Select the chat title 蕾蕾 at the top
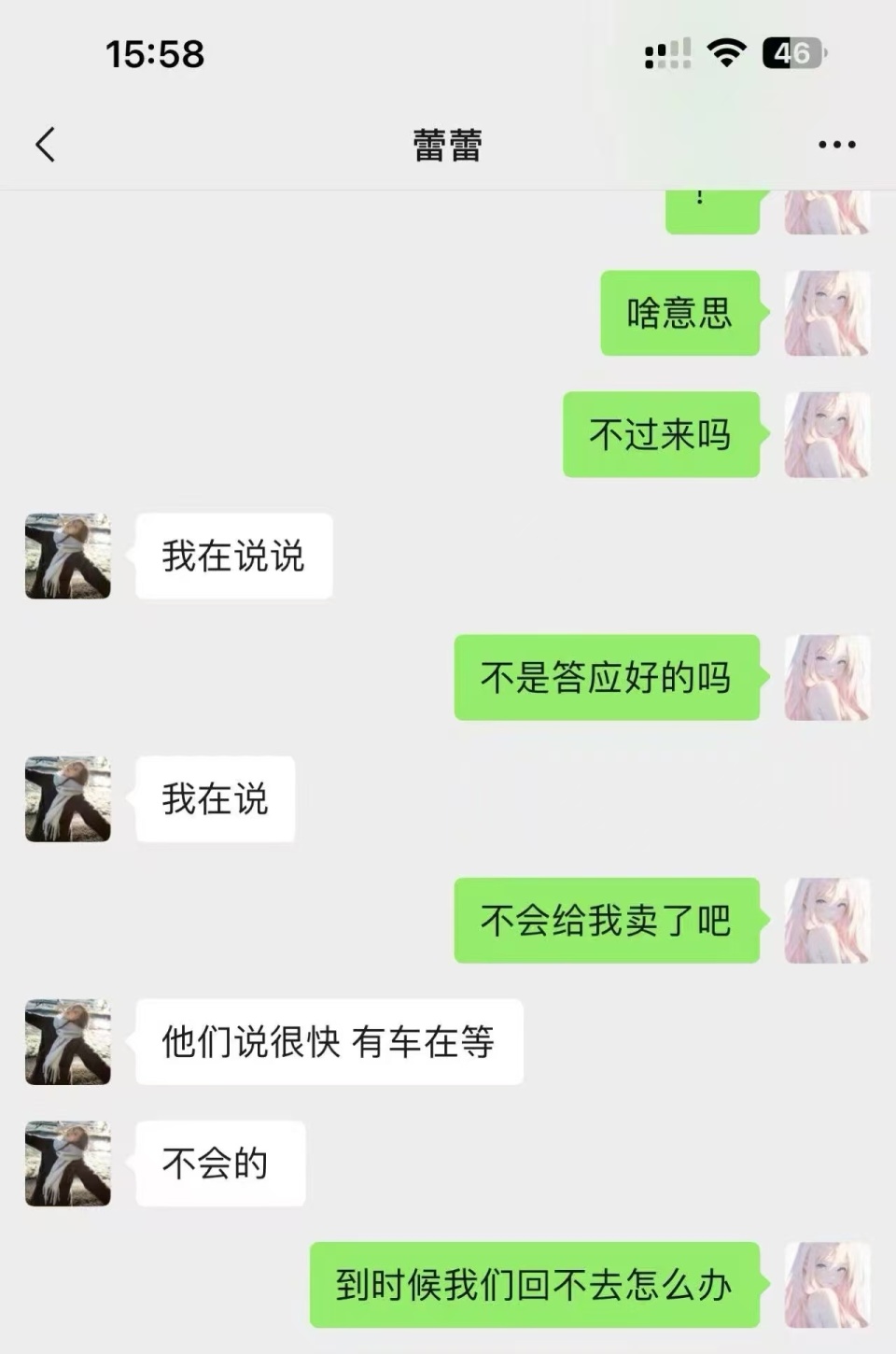 coord(446,144)
